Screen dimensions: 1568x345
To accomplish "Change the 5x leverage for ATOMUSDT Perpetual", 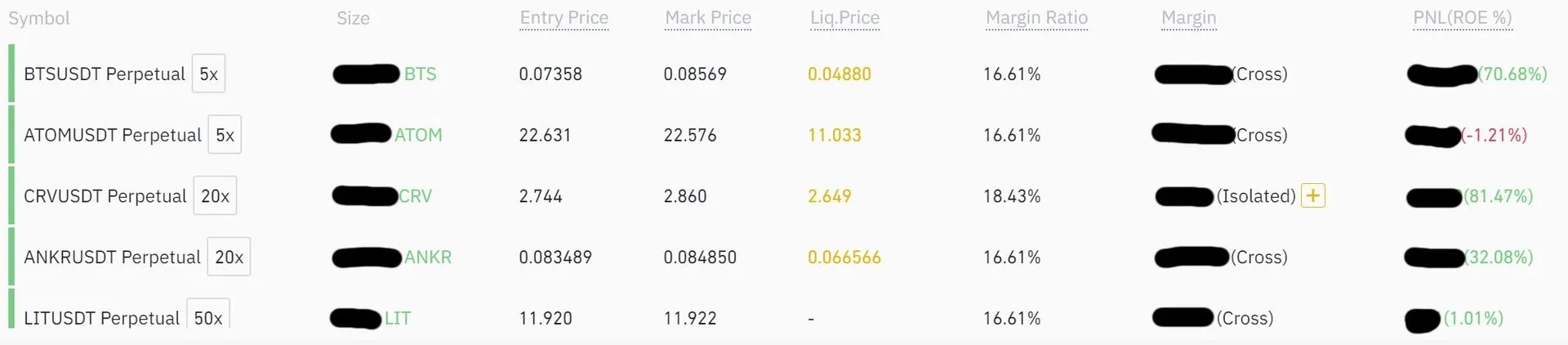I will [225, 135].
